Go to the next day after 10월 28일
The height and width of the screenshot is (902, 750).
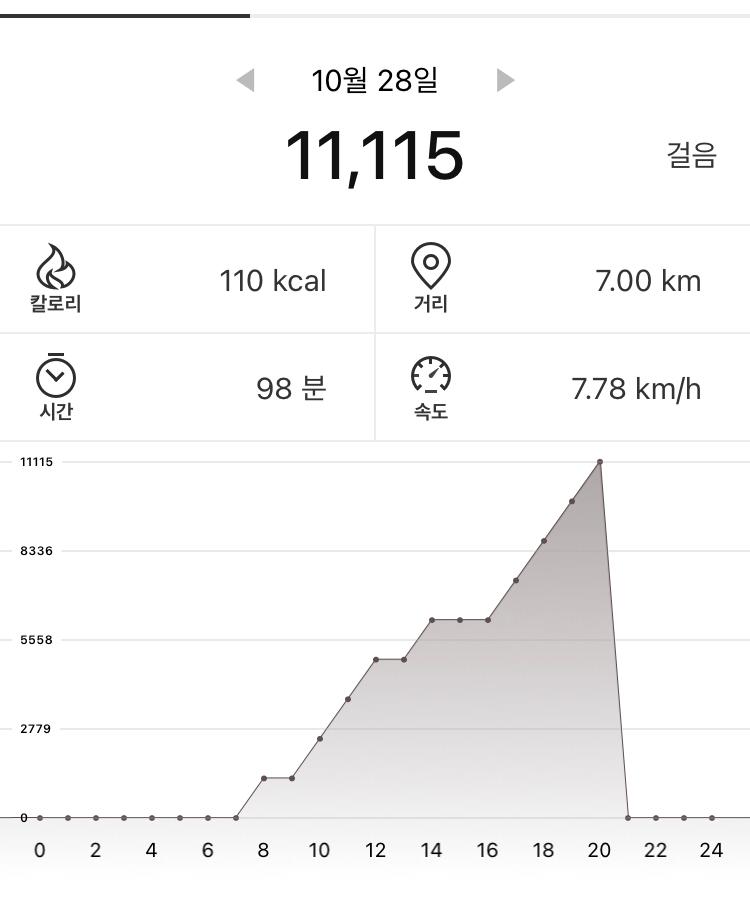click(505, 80)
